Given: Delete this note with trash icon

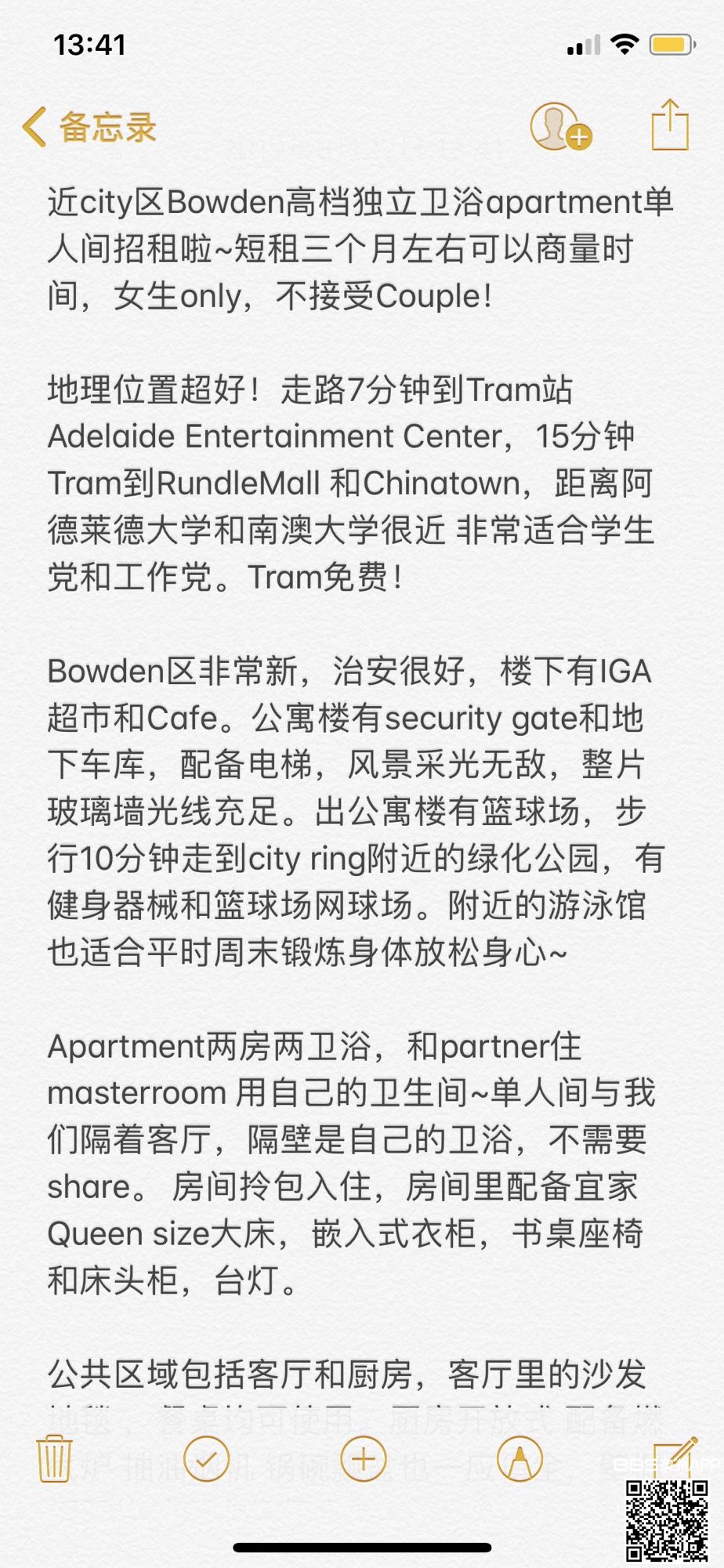Looking at the screenshot, I should tap(54, 1459).
